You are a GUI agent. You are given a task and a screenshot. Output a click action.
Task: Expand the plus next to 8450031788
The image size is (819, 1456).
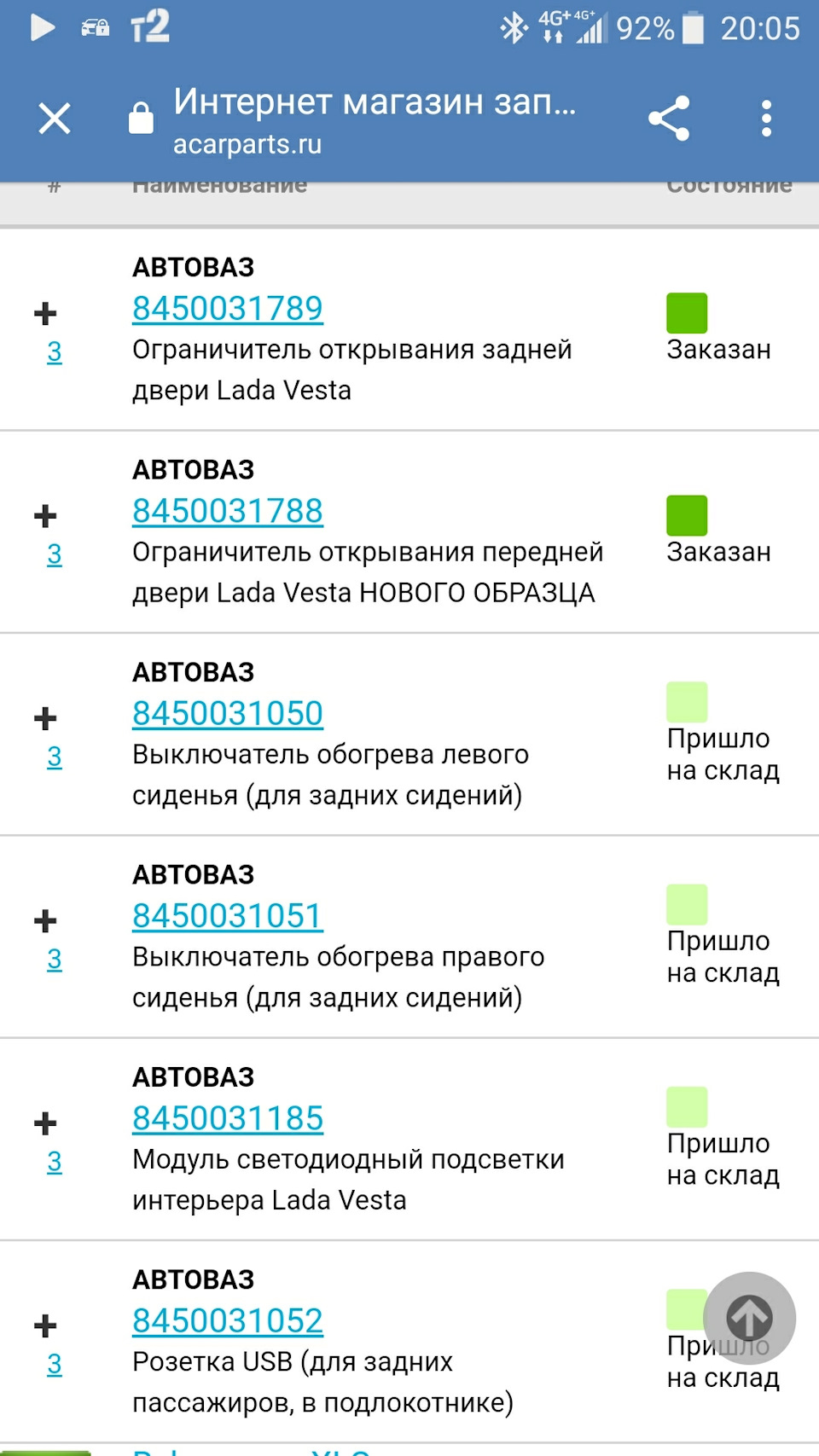[x=45, y=515]
